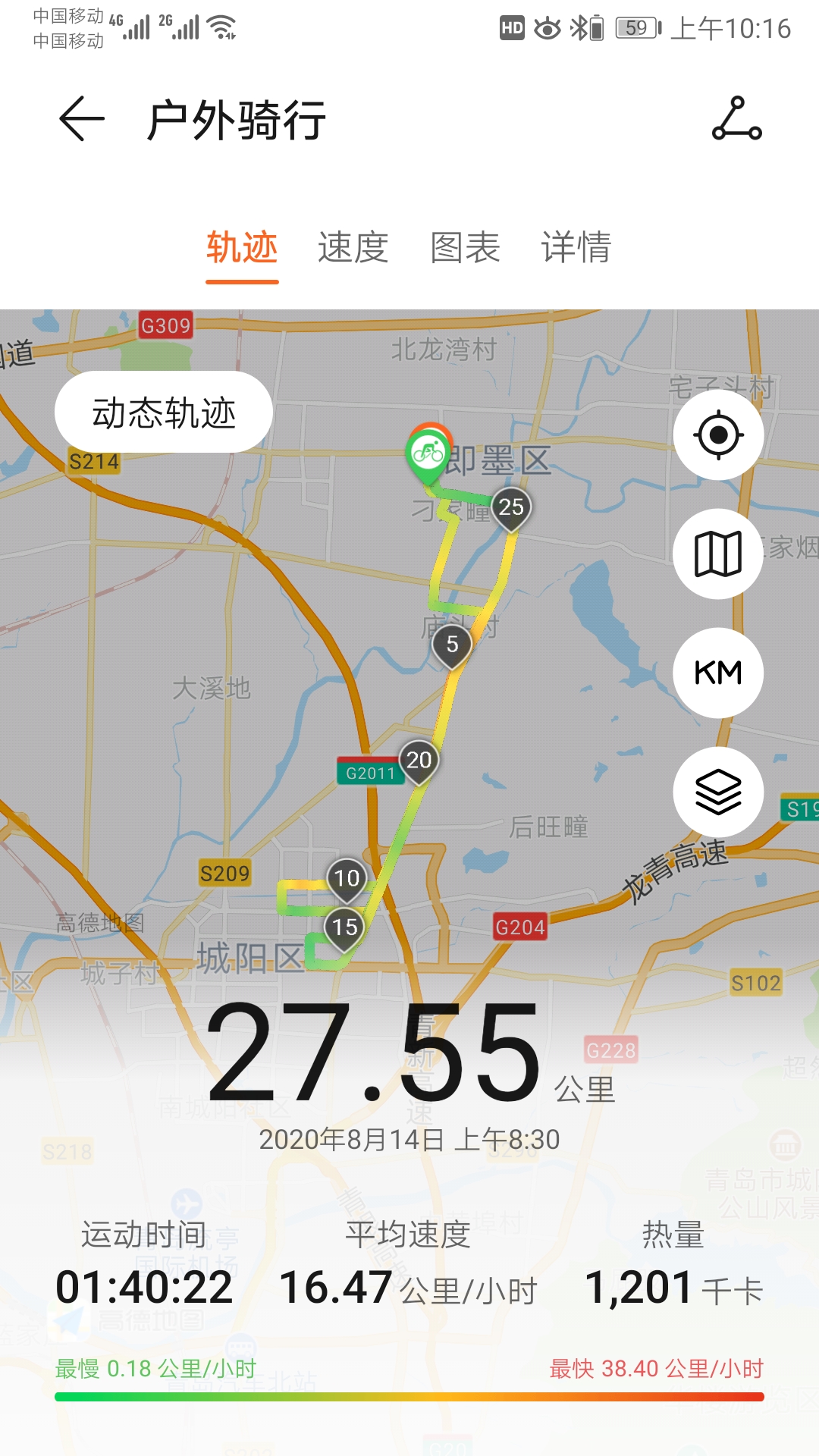The height and width of the screenshot is (1456, 819).
Task: Go back from 户外骑行 screen
Action: (82, 119)
